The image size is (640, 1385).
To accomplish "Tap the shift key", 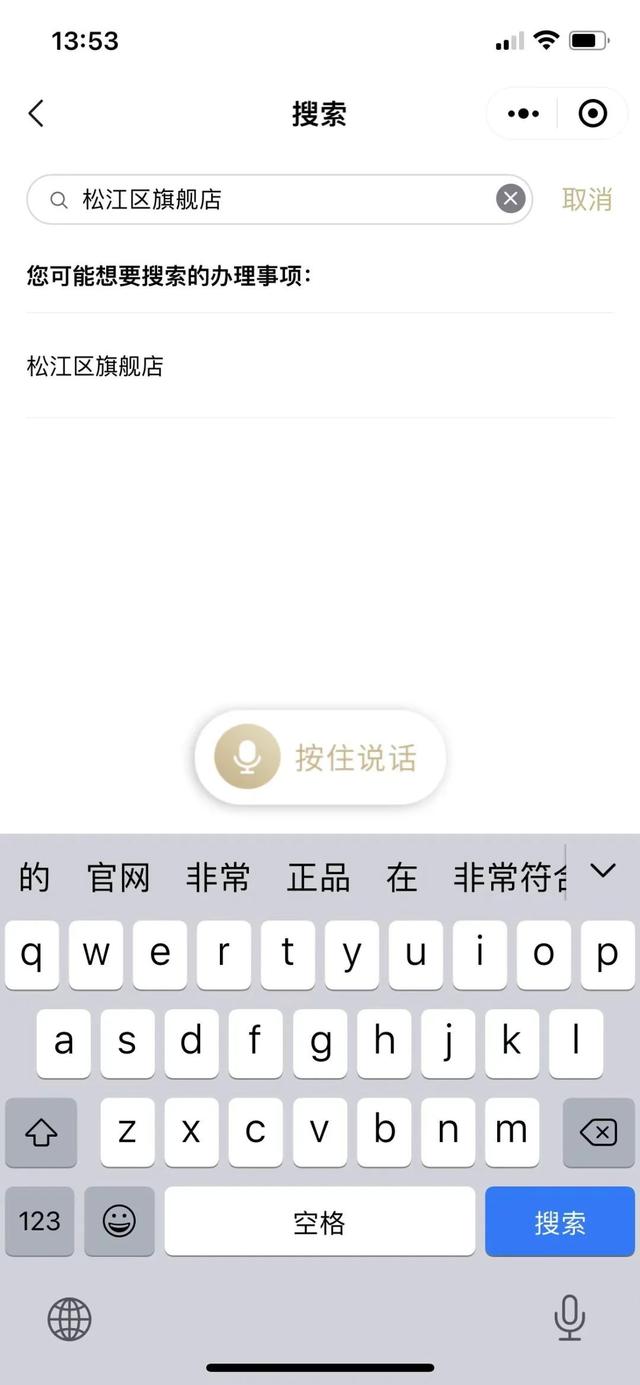I will tap(41, 1132).
